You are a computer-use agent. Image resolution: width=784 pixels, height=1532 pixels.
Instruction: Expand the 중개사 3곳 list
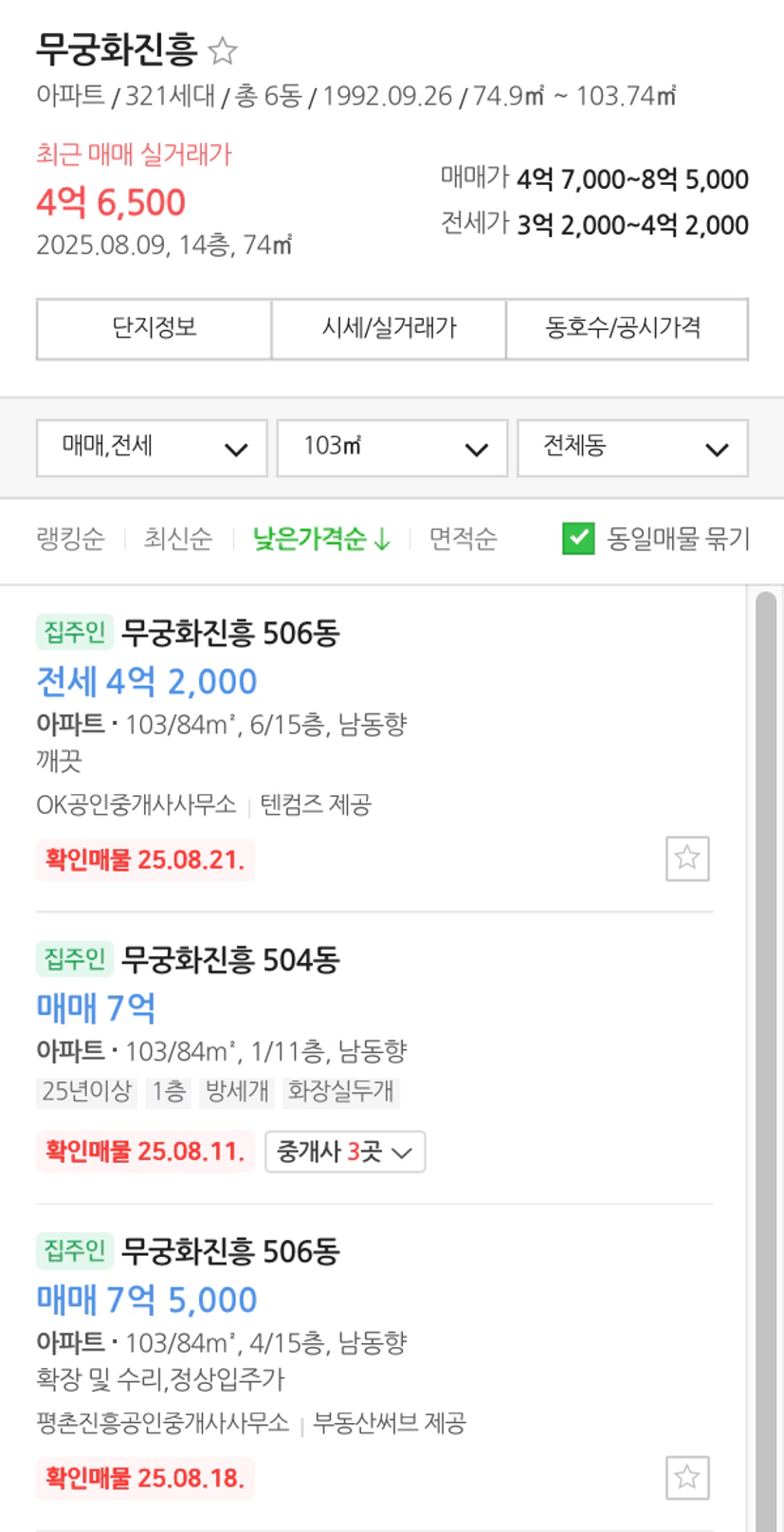click(x=345, y=1152)
